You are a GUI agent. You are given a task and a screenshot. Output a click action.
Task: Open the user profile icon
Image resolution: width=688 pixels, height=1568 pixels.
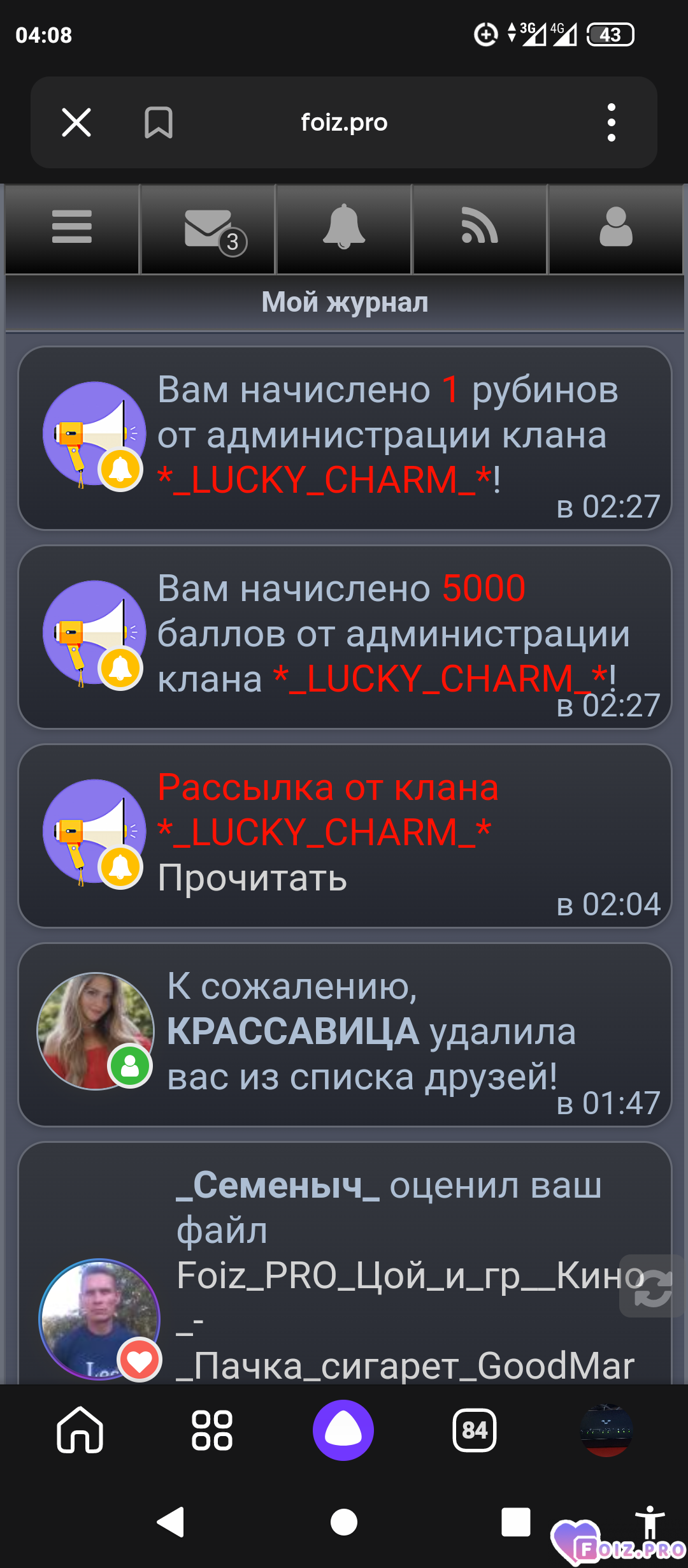tap(616, 228)
